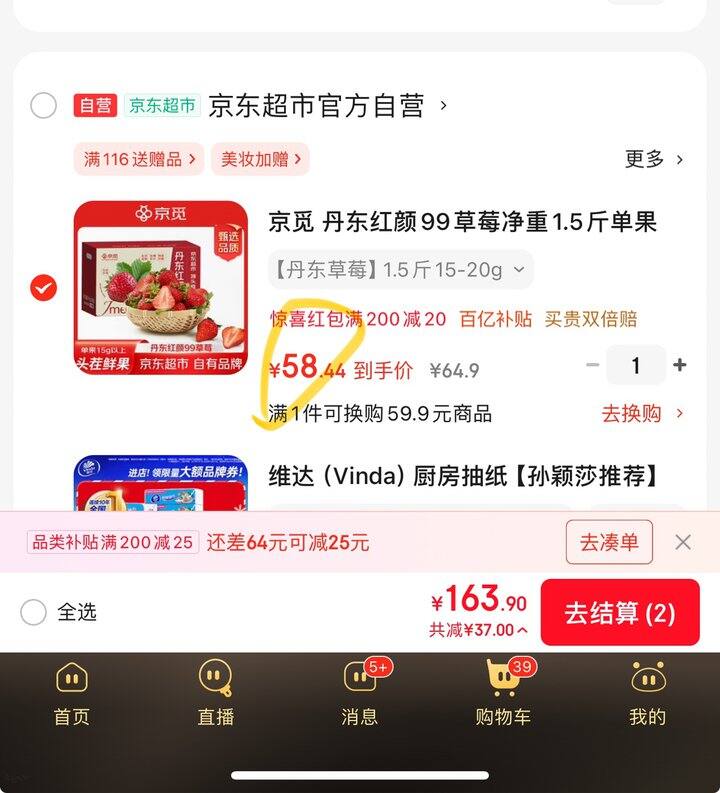The image size is (720, 793).
Task: Increase strawberry quantity by one
Action: (680, 366)
